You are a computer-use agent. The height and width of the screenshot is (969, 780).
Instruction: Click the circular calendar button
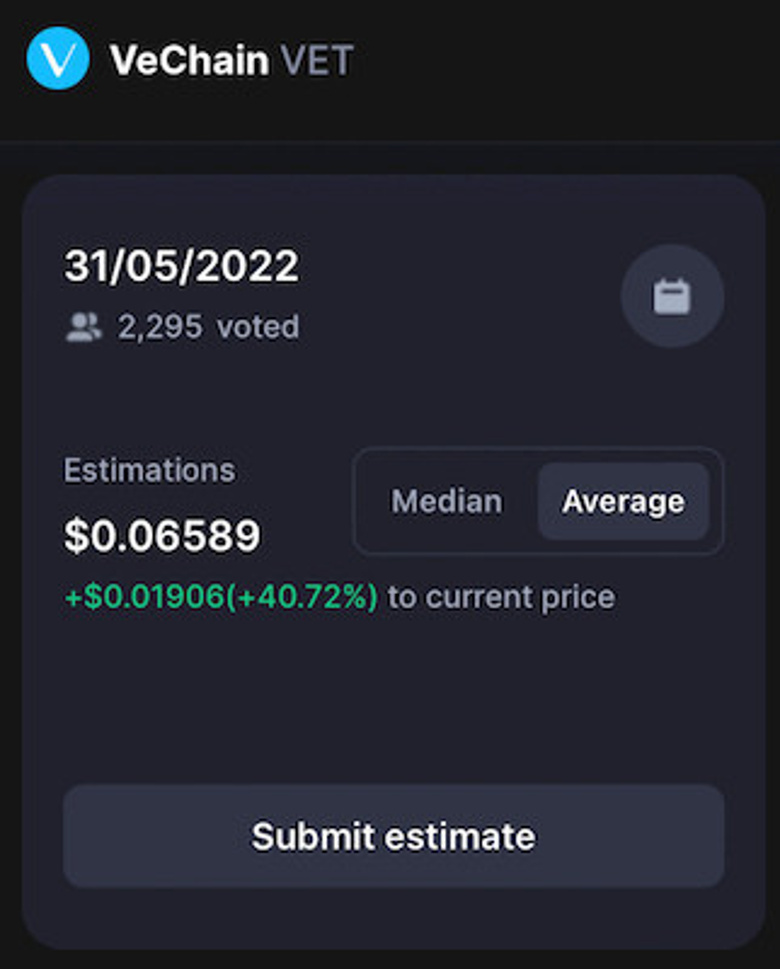coord(671,295)
